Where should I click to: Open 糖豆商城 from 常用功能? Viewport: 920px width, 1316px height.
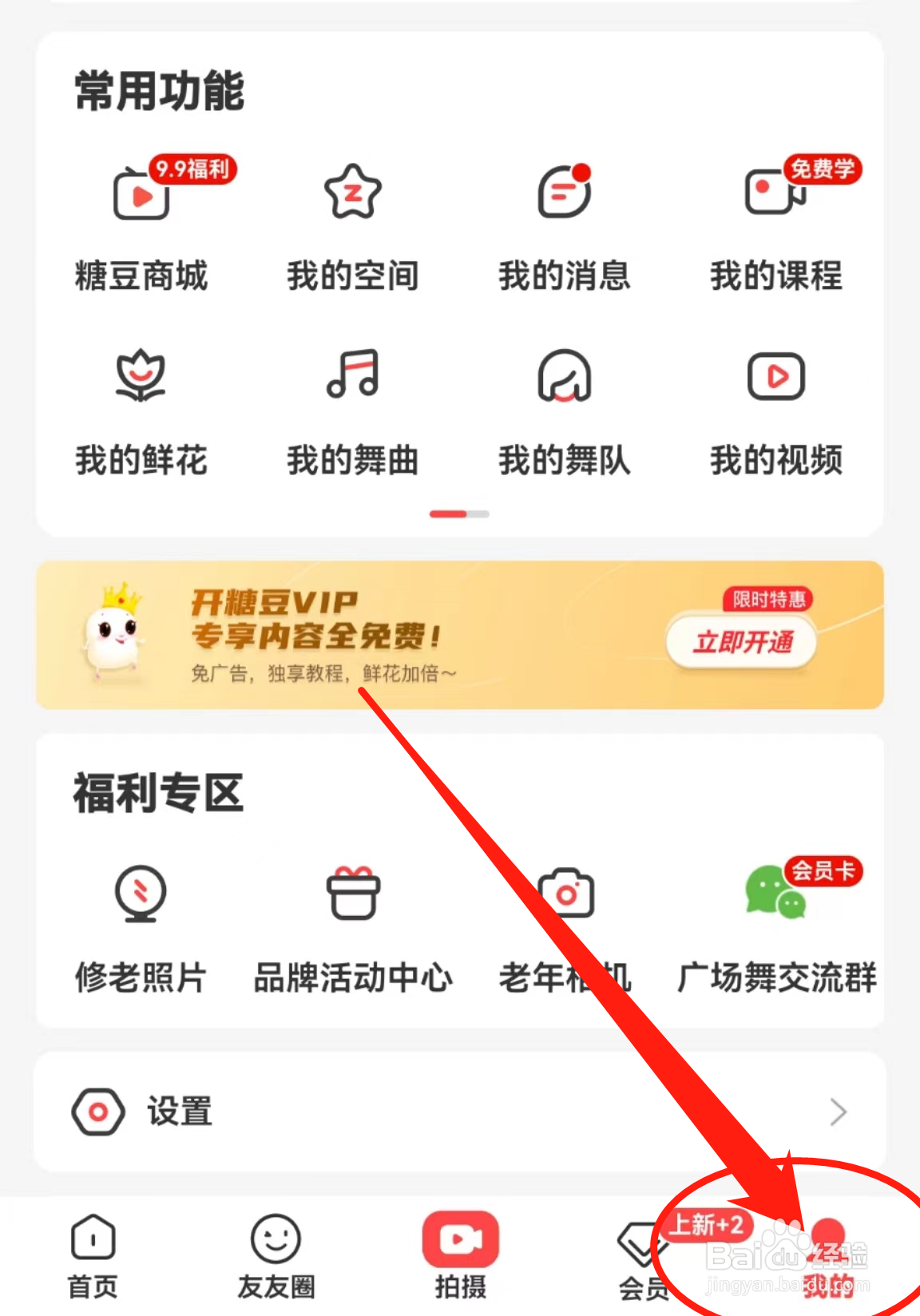[x=140, y=224]
